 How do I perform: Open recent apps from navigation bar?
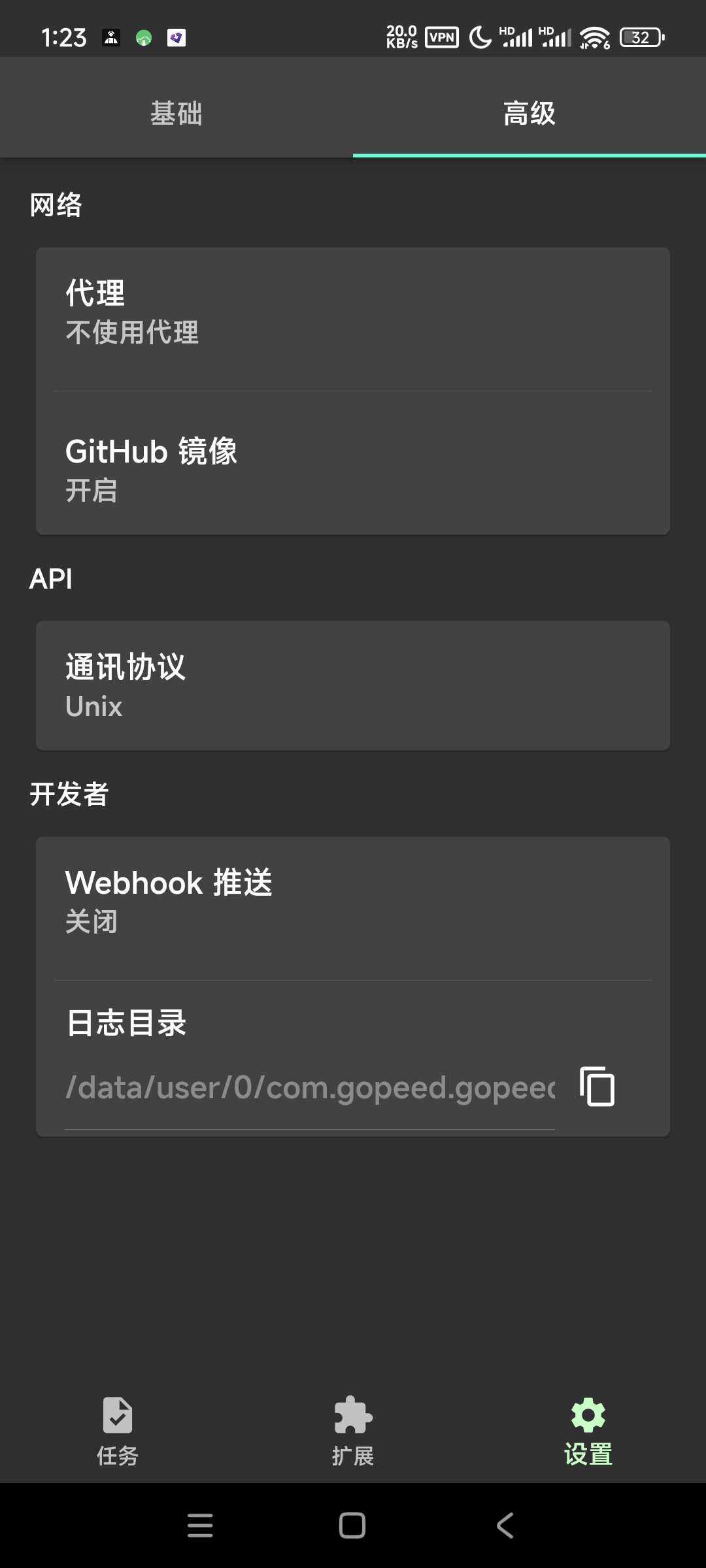200,1526
